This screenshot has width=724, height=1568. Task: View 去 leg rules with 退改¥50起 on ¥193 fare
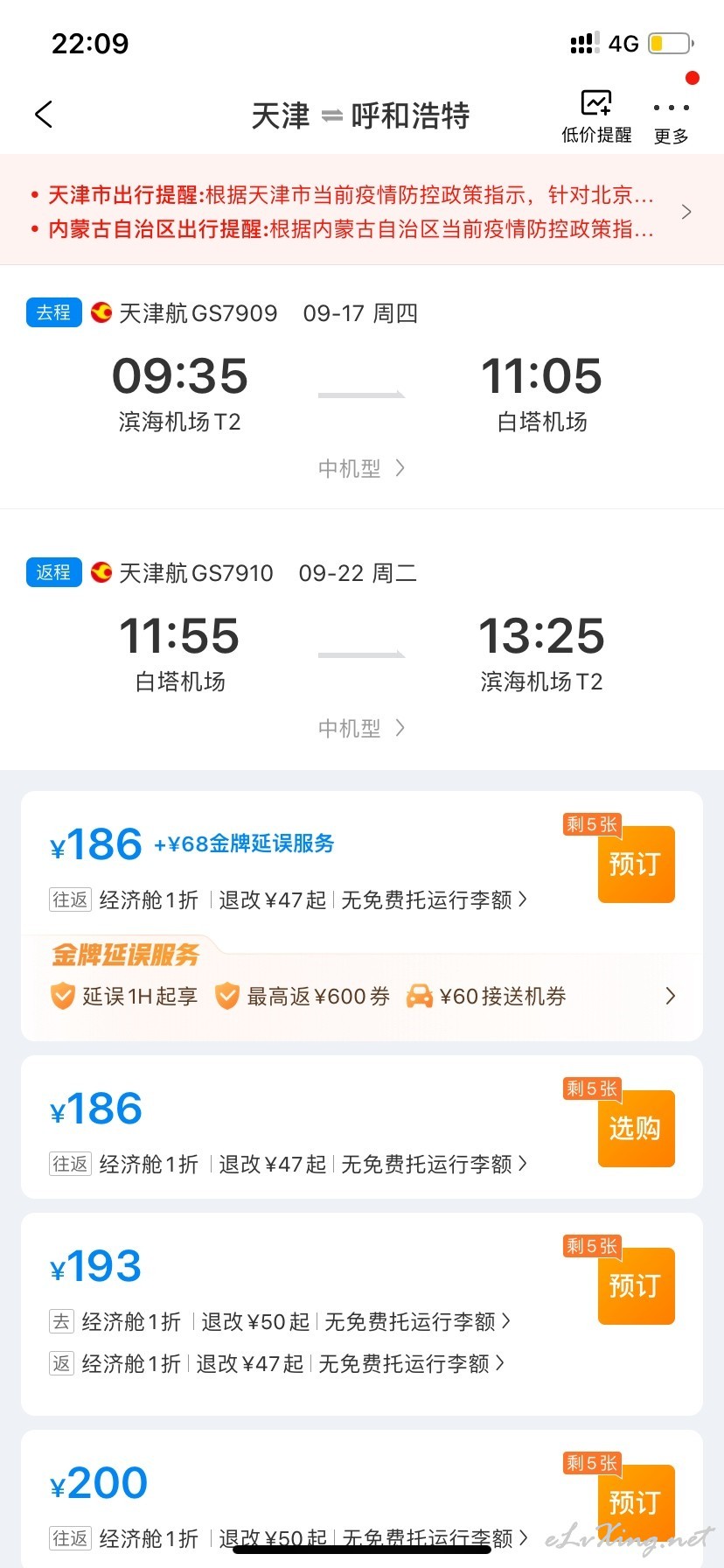280,1321
